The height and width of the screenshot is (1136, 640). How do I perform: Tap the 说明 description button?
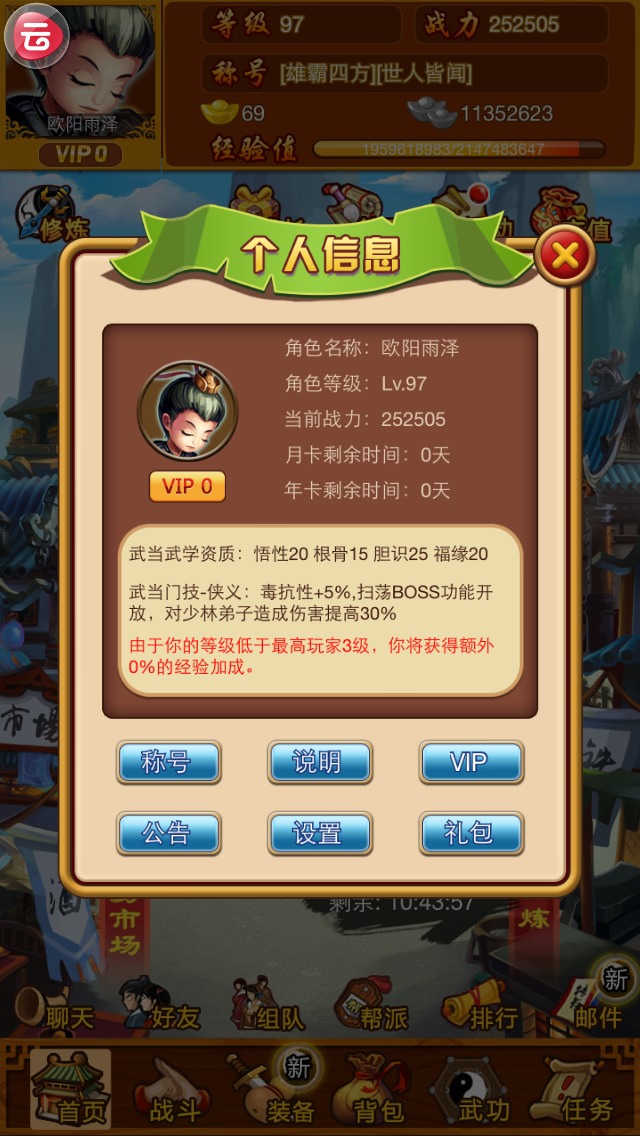[x=320, y=762]
